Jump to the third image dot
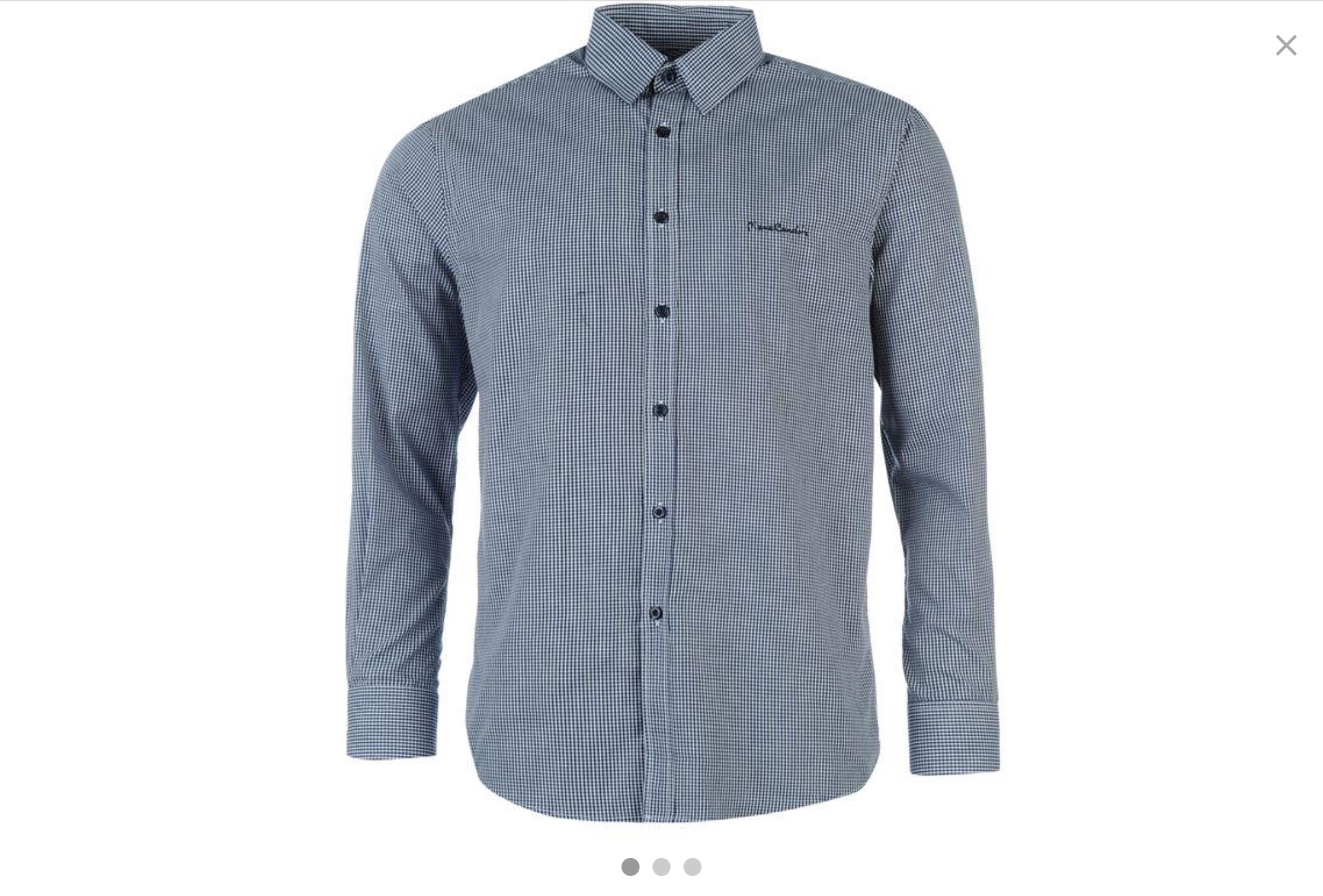Screen dimensions: 1323x896 click(692, 867)
